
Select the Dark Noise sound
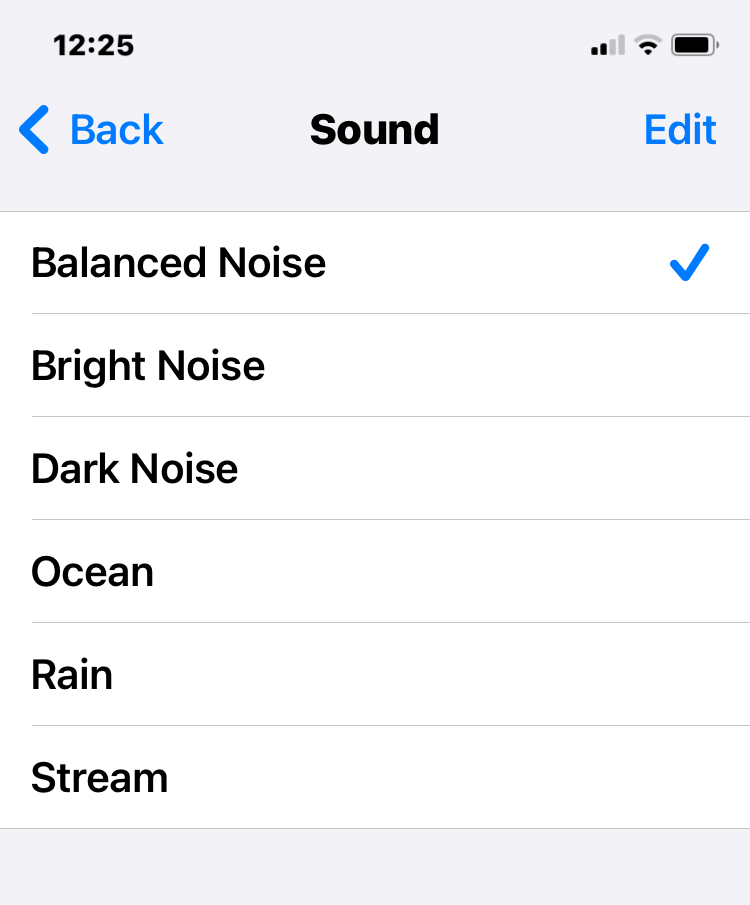[135, 468]
